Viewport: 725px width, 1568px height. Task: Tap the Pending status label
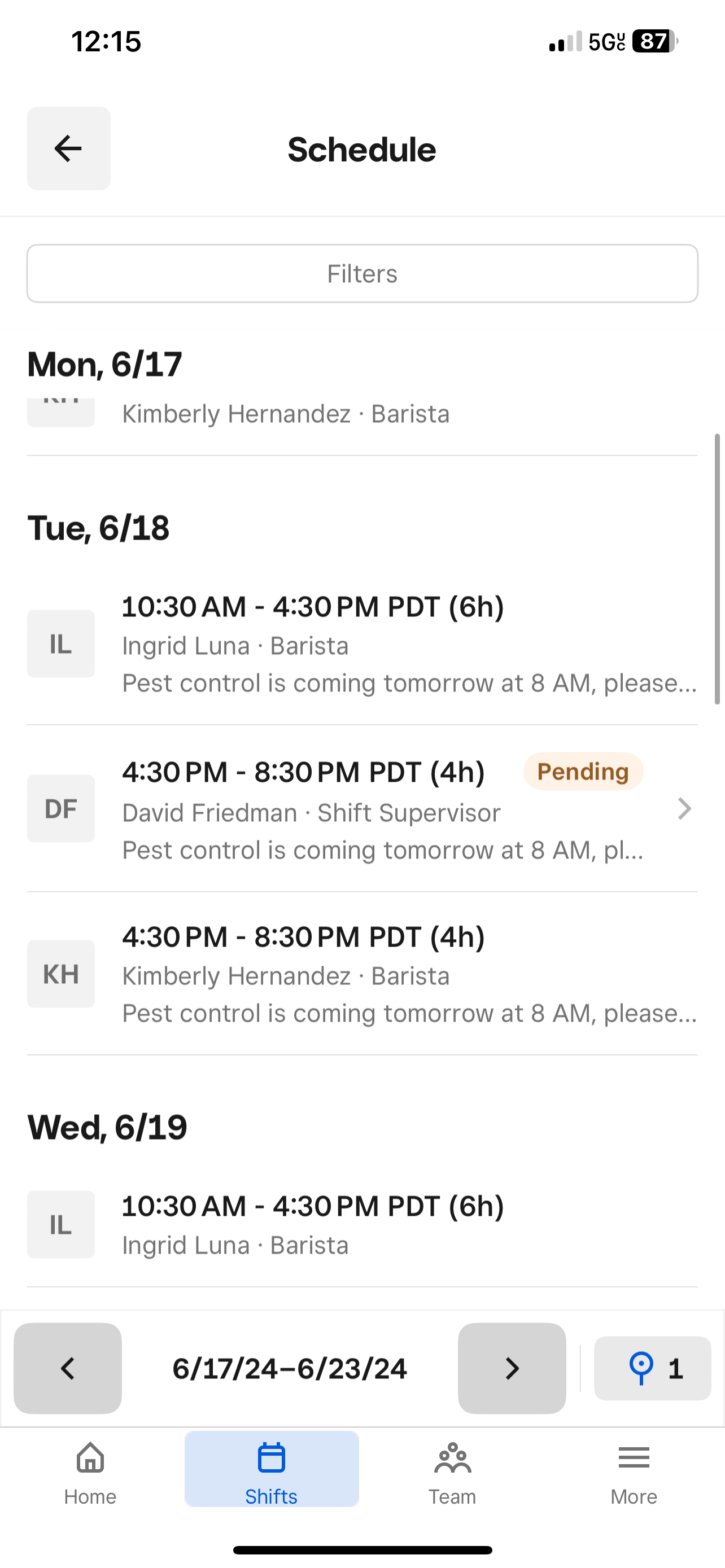pyautogui.click(x=583, y=772)
